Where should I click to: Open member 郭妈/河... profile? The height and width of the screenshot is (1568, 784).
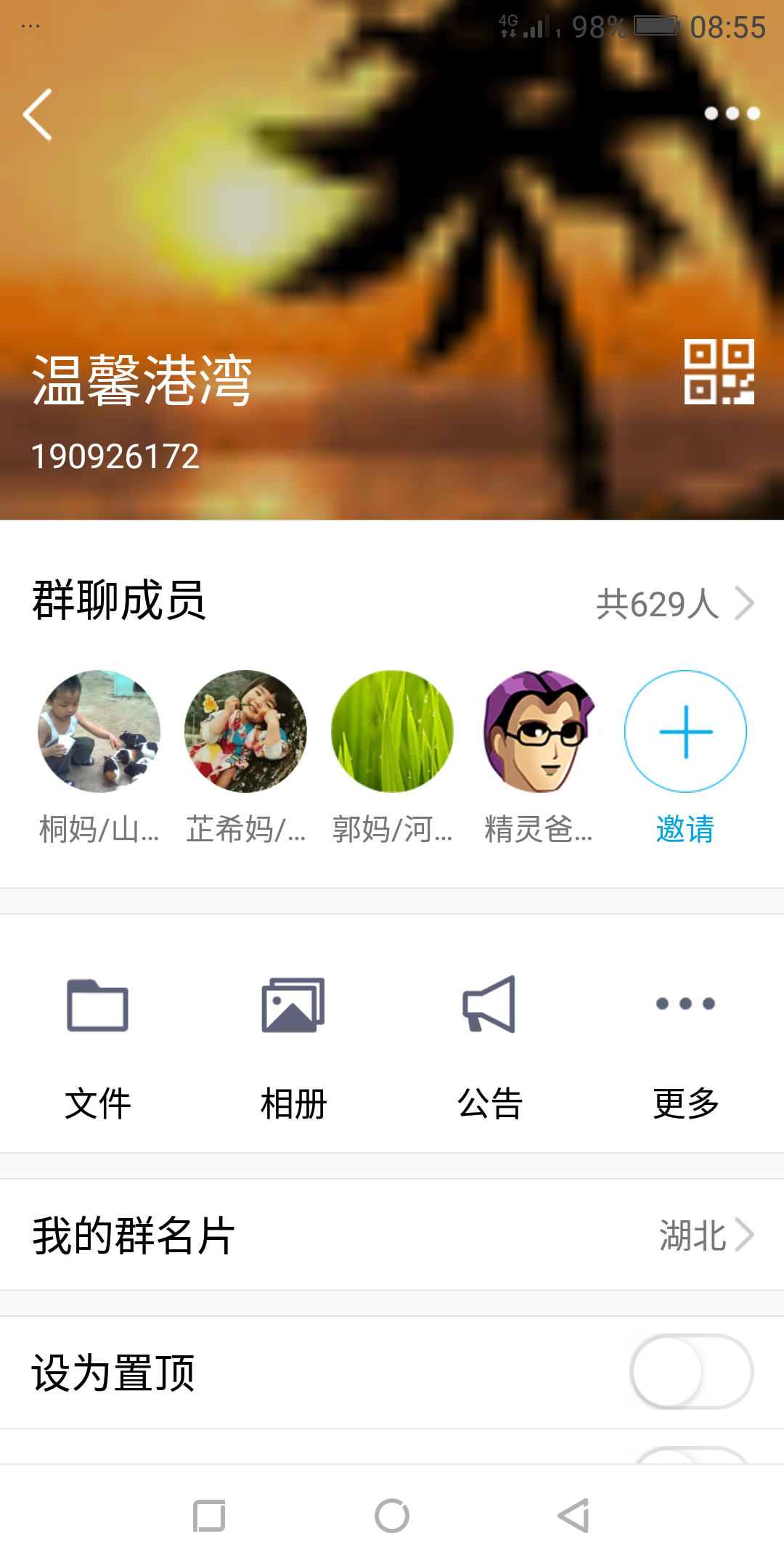[x=392, y=732]
